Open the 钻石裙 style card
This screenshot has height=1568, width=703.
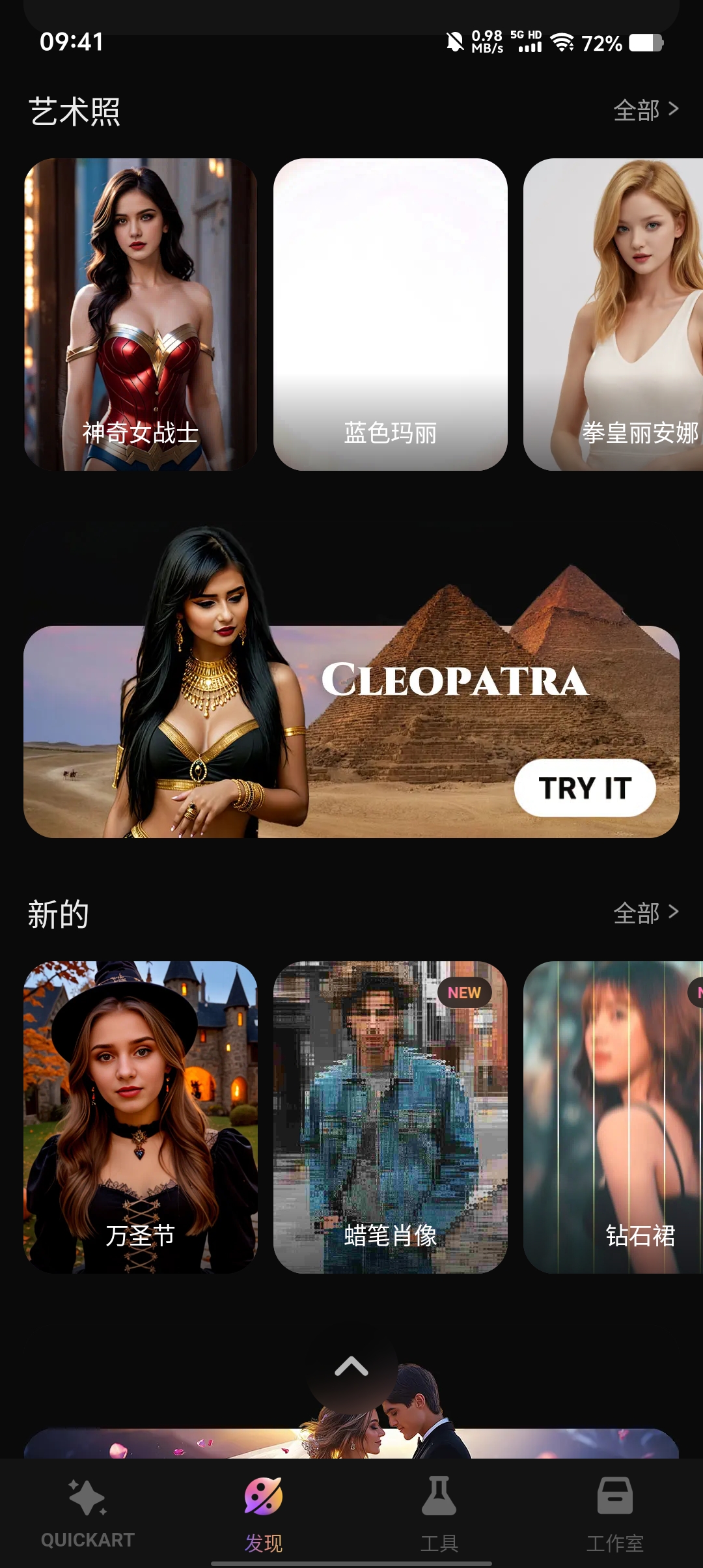(x=613, y=1117)
